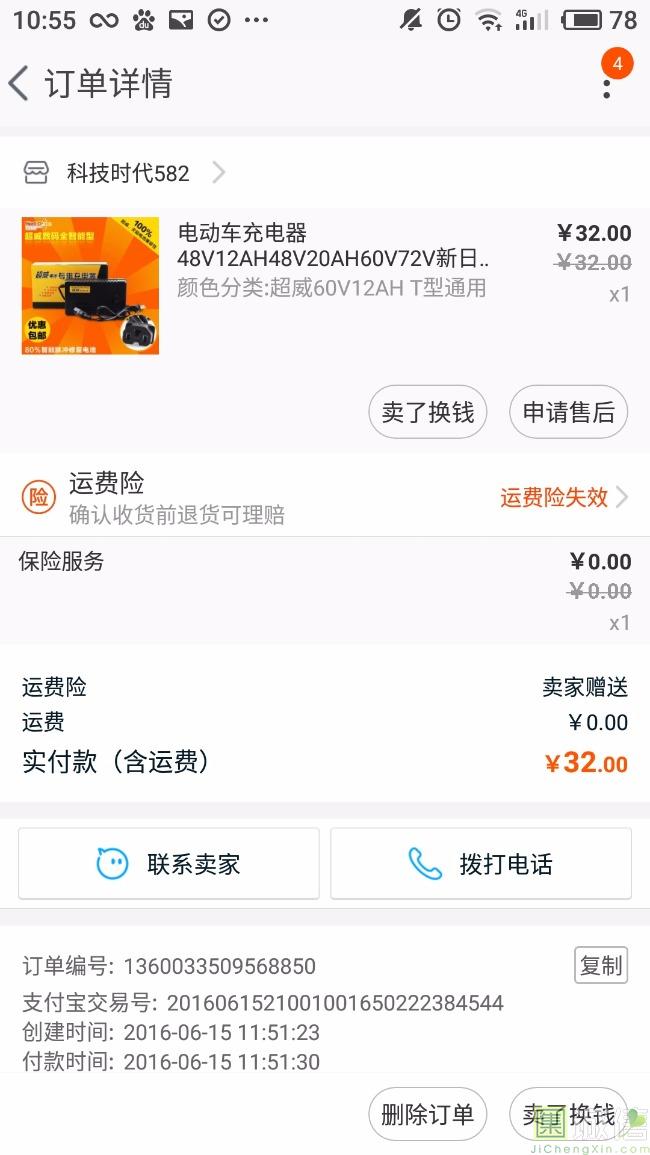Image resolution: width=650 pixels, height=1155 pixels.
Task: Copy the order number with 复制
Action: click(600, 965)
